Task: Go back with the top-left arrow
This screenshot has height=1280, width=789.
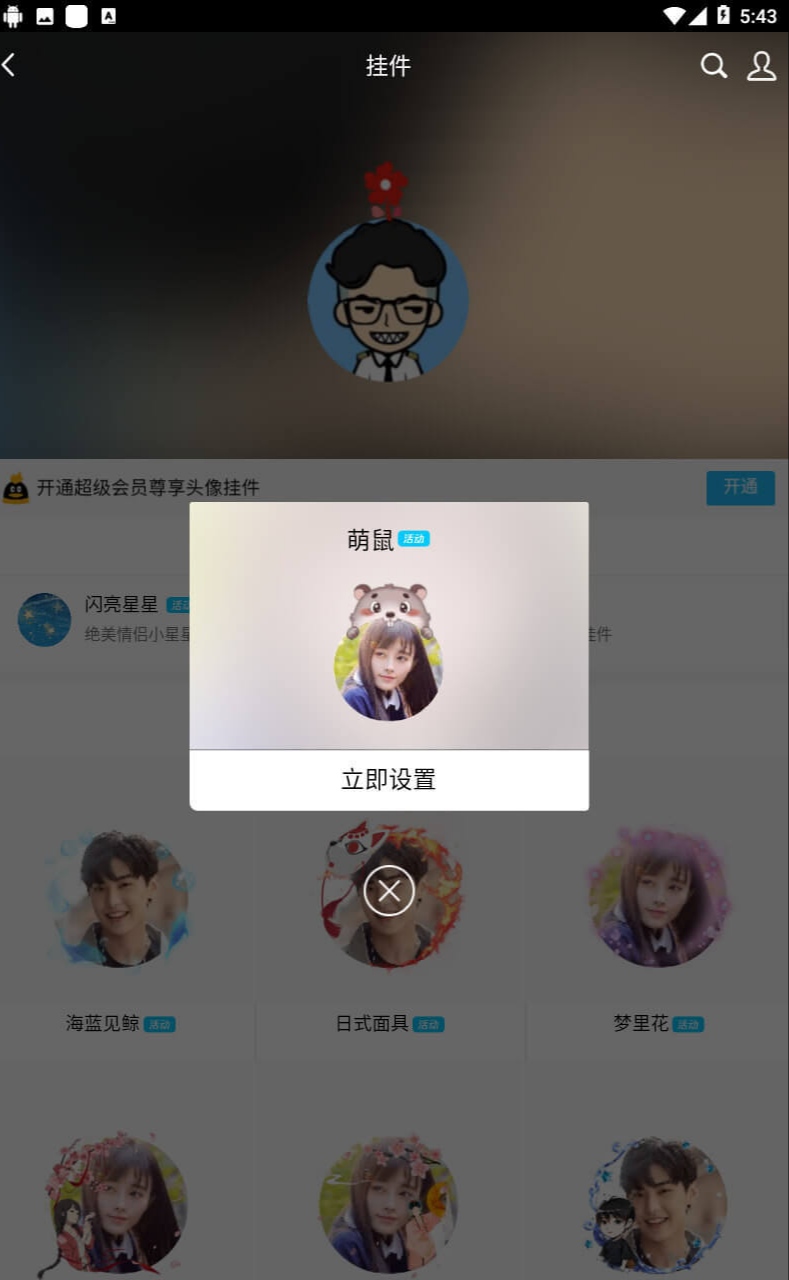Action: (9, 65)
